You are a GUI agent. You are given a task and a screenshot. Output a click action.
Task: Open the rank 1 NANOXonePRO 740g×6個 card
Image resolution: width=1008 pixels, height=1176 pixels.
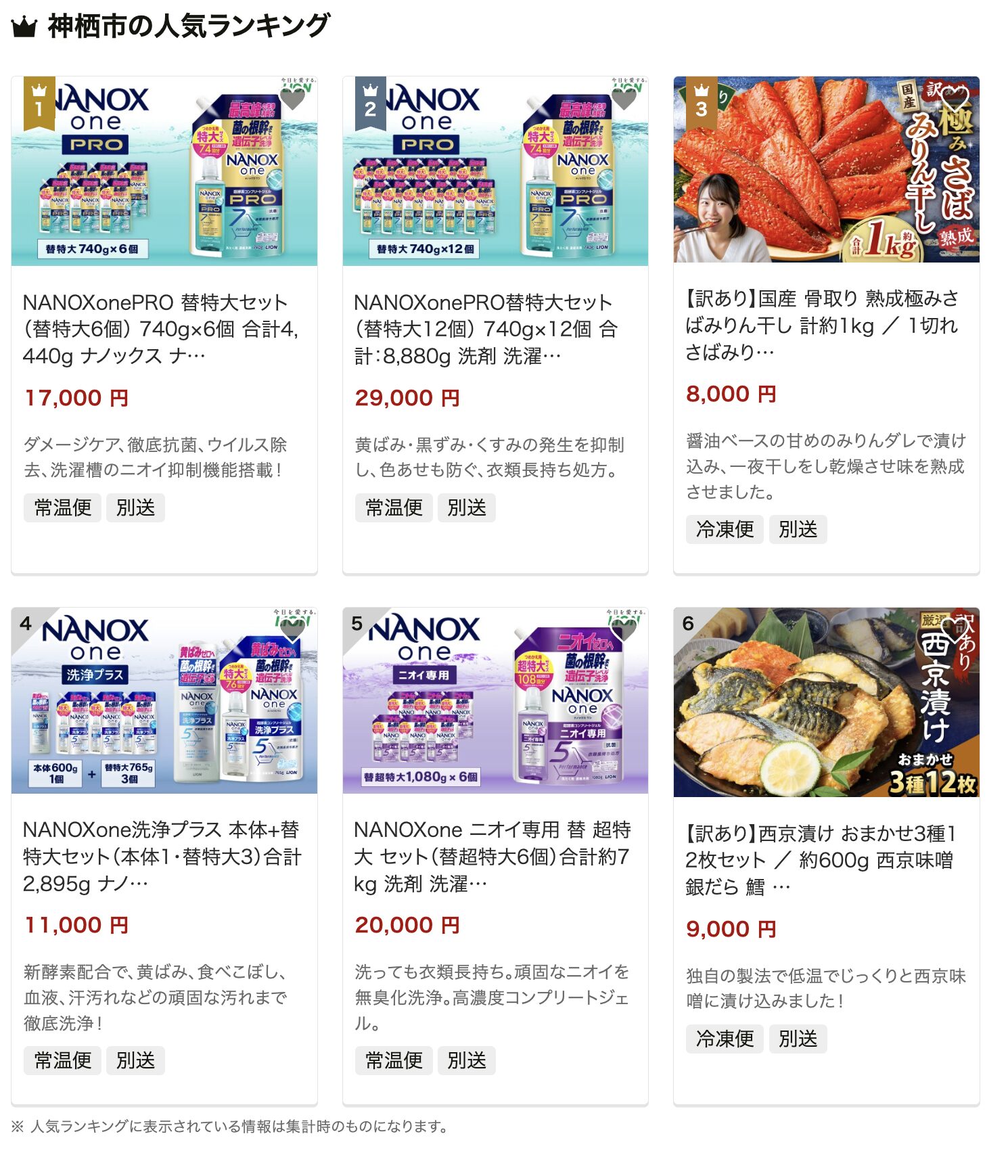[160, 329]
